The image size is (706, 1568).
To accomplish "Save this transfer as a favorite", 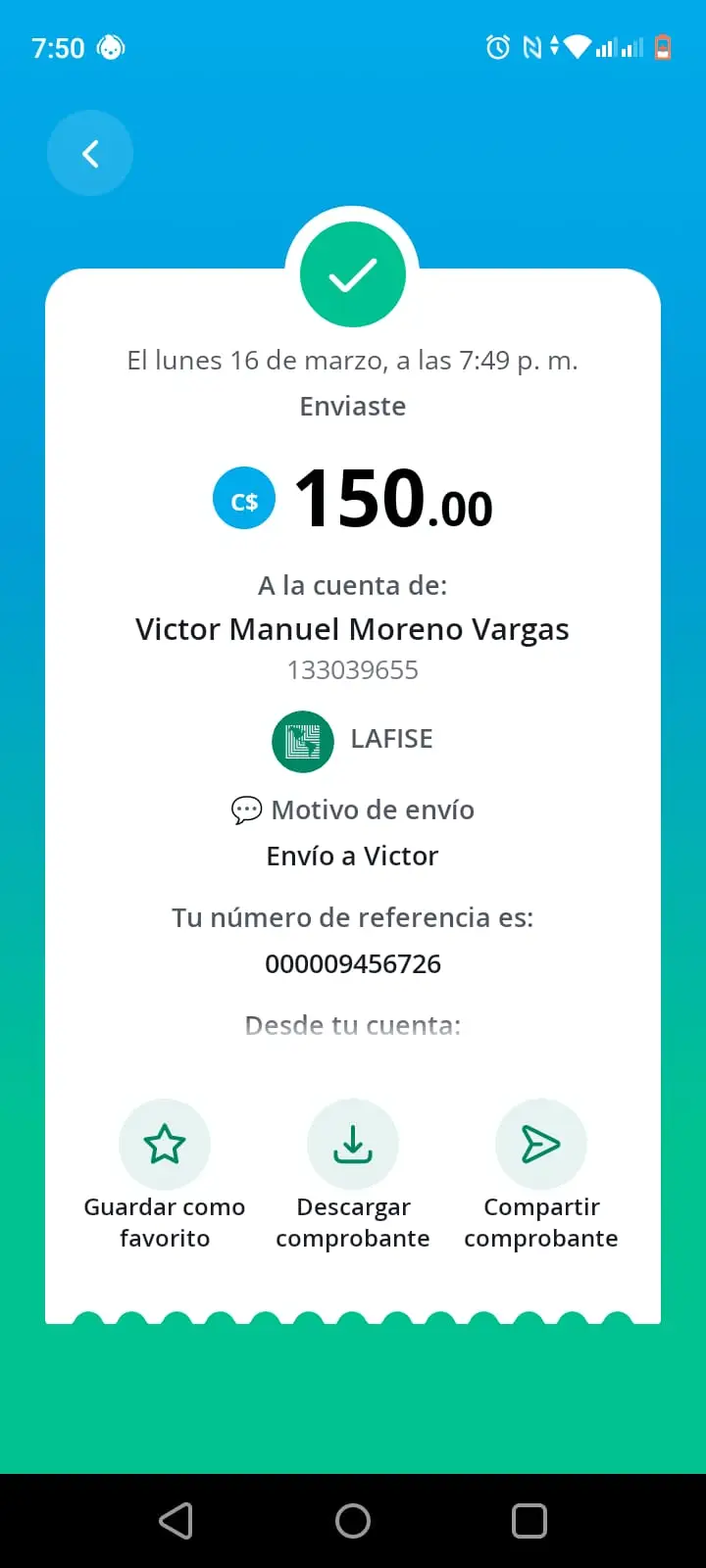I will point(165,1145).
